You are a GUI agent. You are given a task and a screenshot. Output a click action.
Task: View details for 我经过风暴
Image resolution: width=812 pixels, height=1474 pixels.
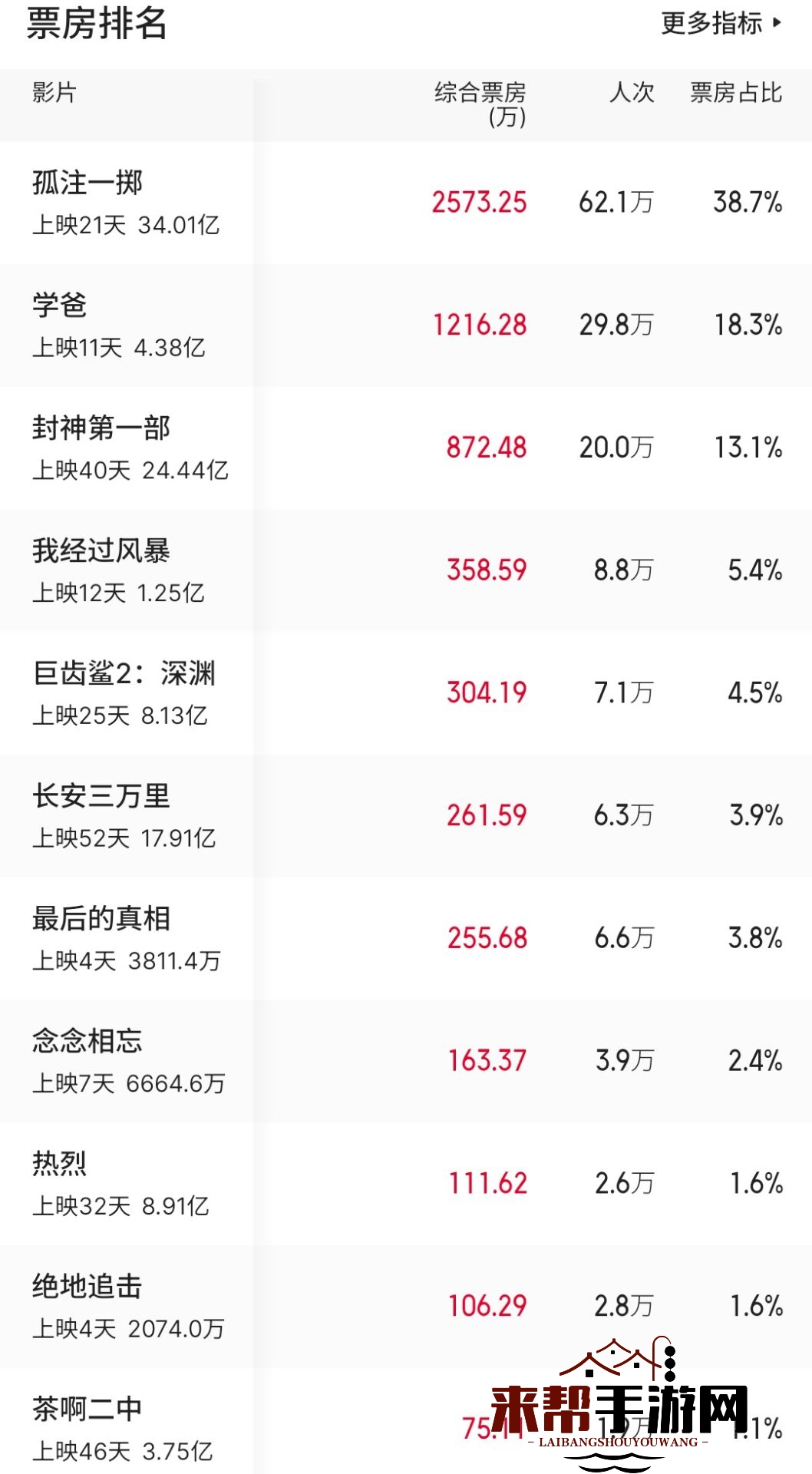[x=406, y=570]
